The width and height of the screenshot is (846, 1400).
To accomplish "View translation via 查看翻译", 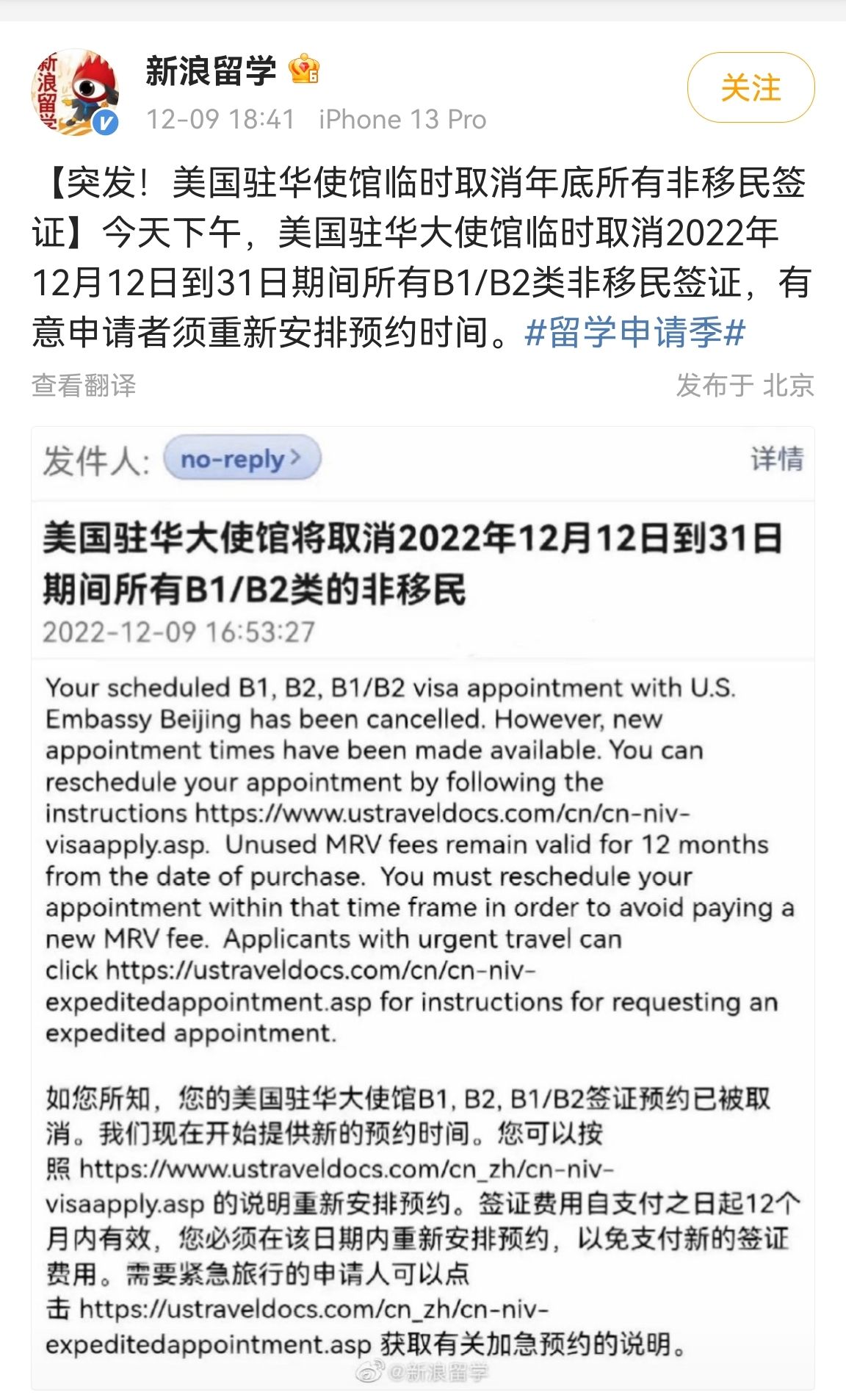I will (84, 386).
